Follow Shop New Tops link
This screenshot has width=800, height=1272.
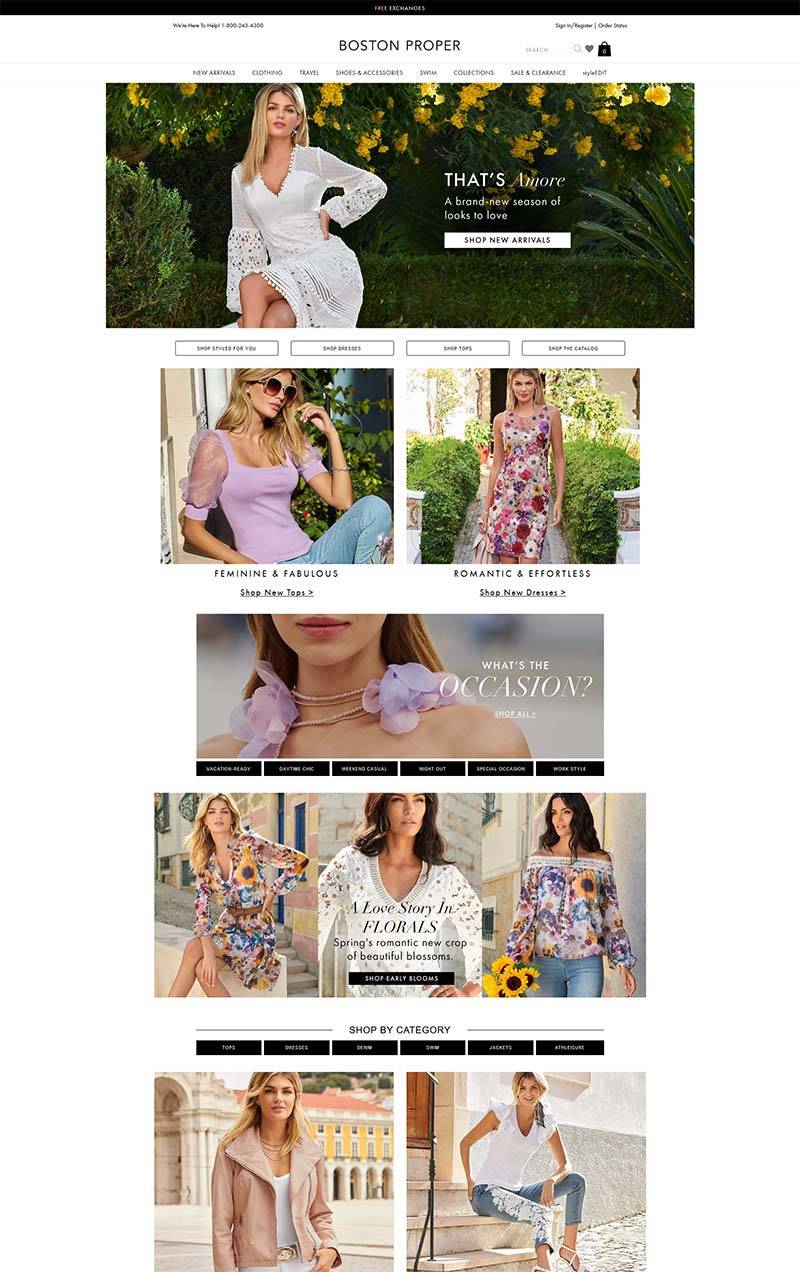(x=277, y=592)
